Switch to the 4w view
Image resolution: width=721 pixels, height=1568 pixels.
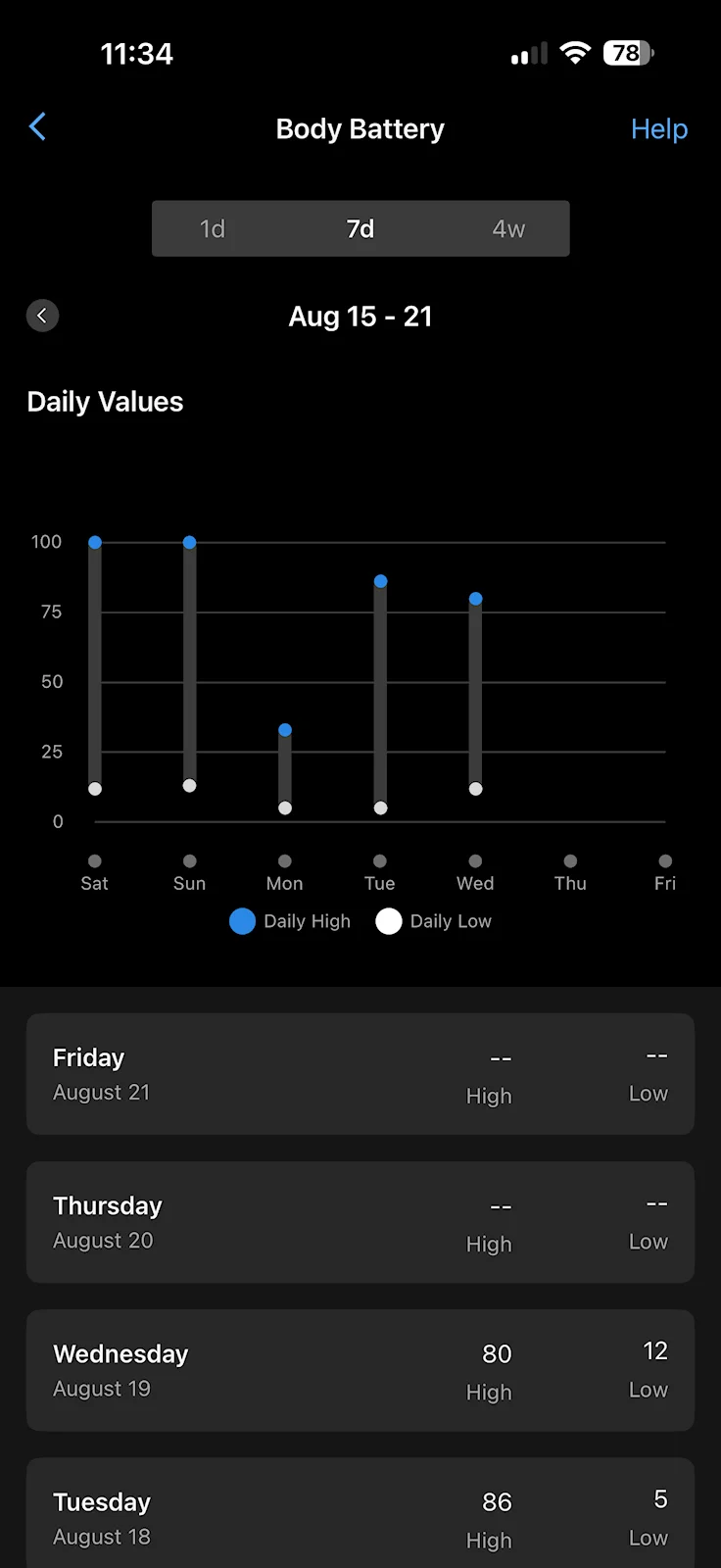point(508,228)
